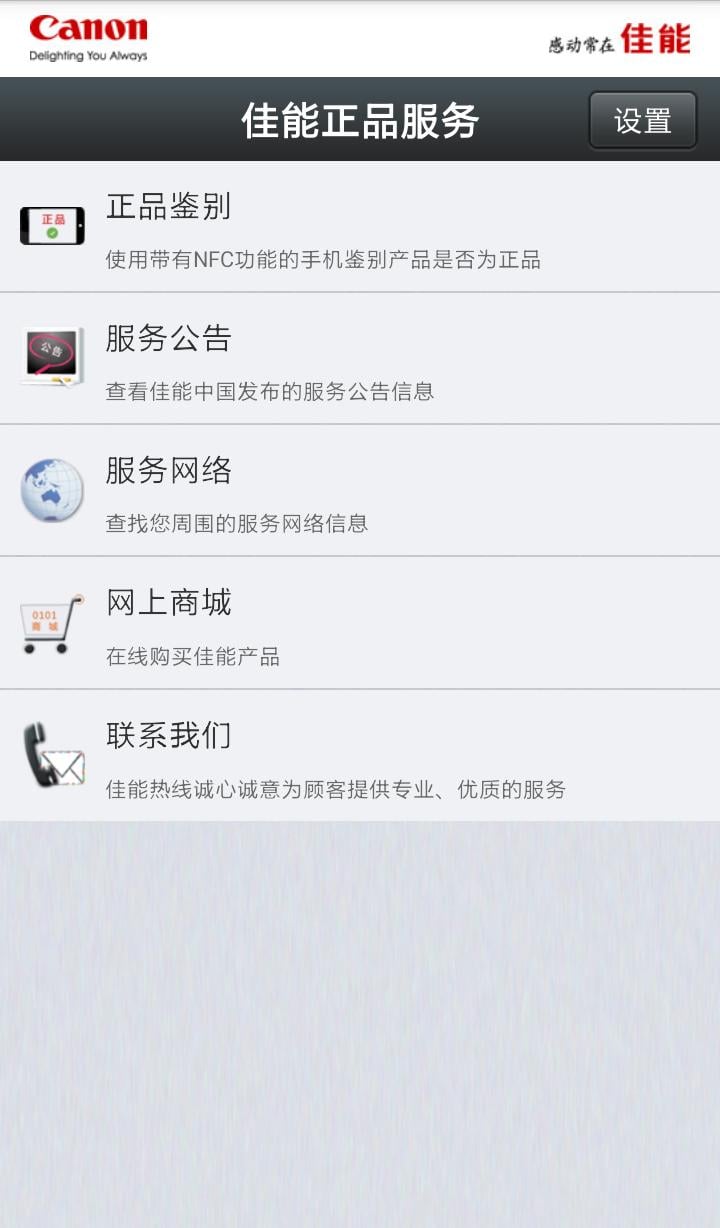Open the 设置 settings button

(643, 119)
